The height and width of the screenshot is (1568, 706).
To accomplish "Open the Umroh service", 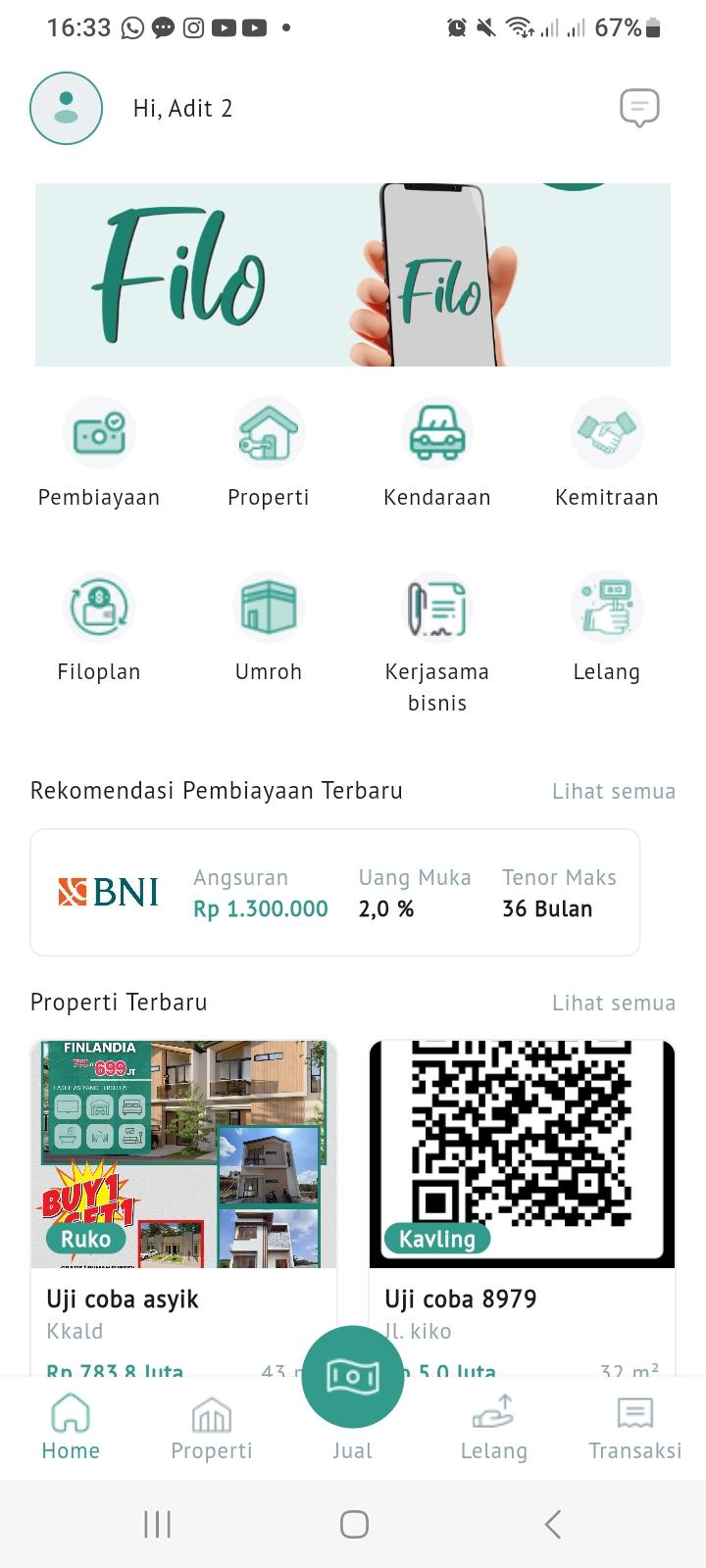I will (x=269, y=608).
